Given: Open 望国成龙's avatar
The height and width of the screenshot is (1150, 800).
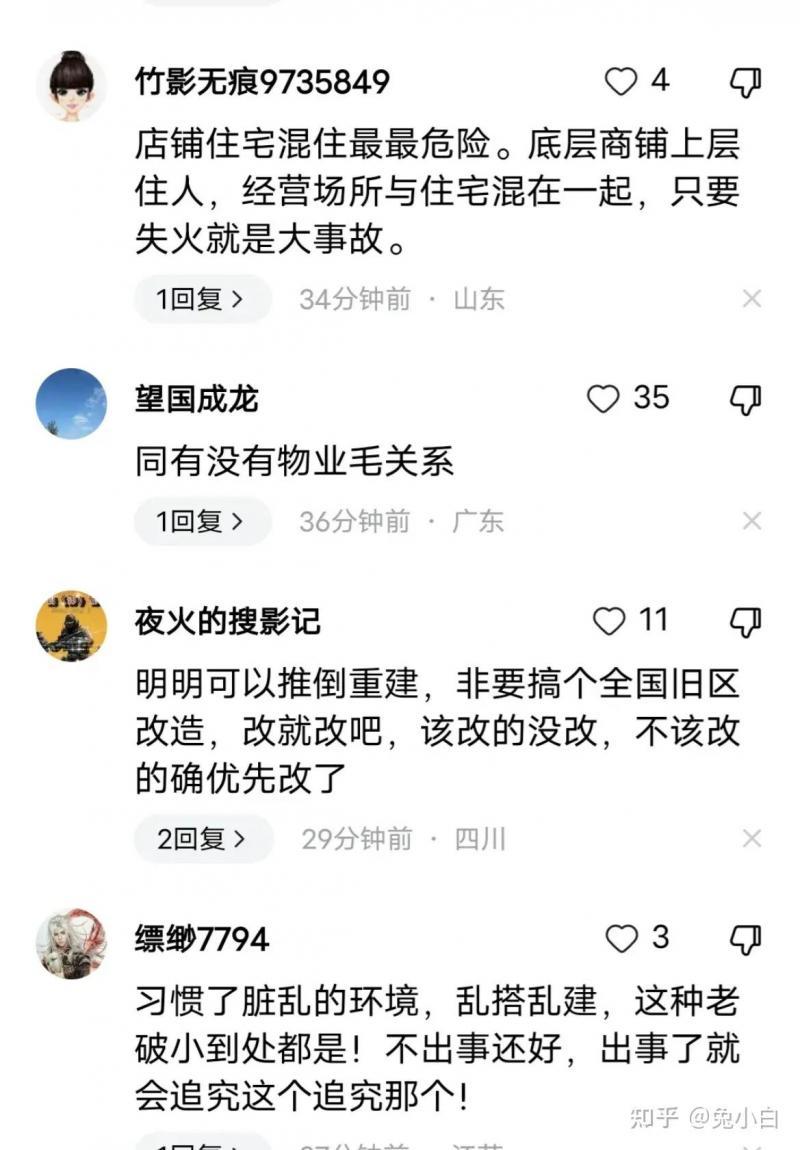Looking at the screenshot, I should point(71,404).
